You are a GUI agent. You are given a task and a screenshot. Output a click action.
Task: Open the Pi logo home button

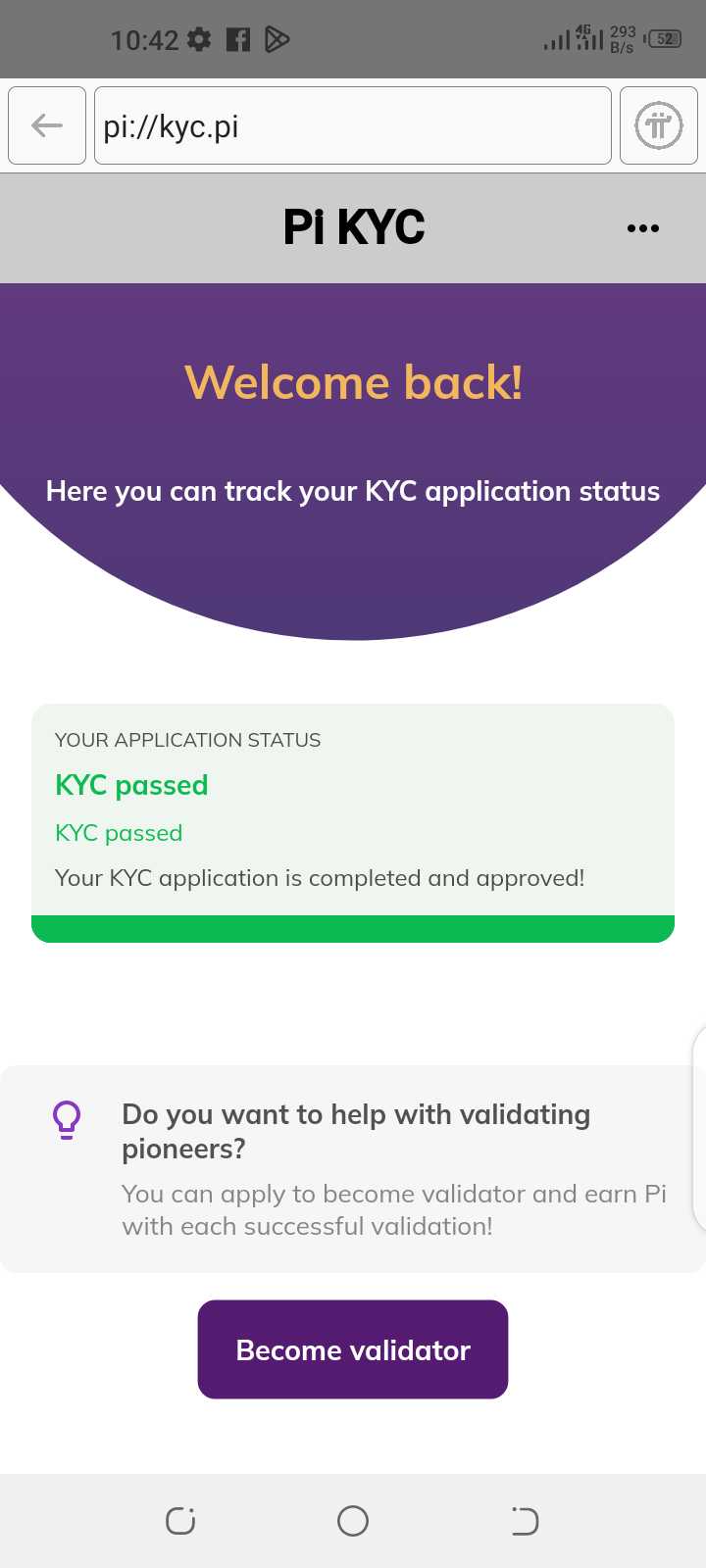[659, 125]
